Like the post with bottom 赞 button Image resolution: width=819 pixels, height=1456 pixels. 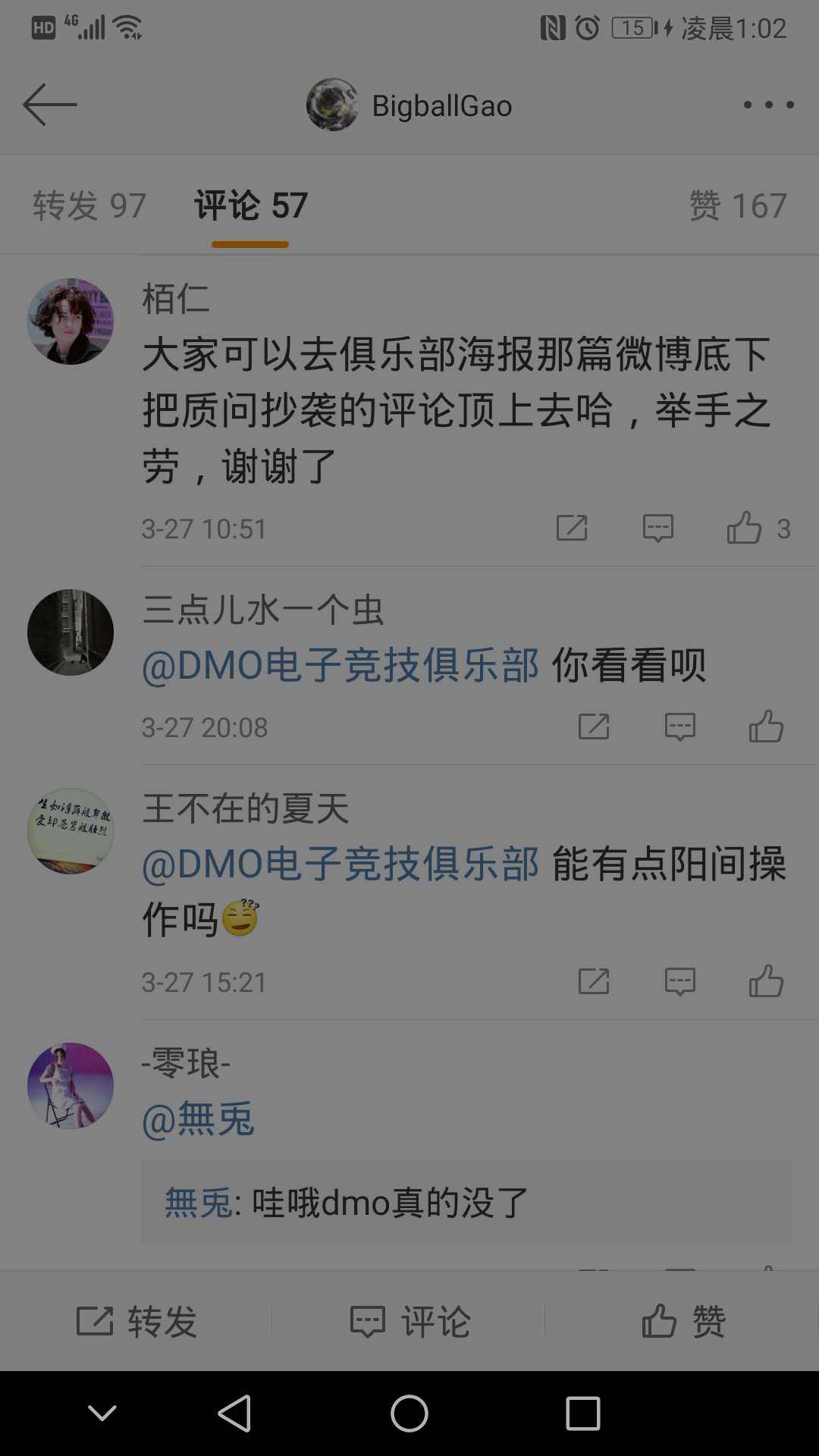682,1322
